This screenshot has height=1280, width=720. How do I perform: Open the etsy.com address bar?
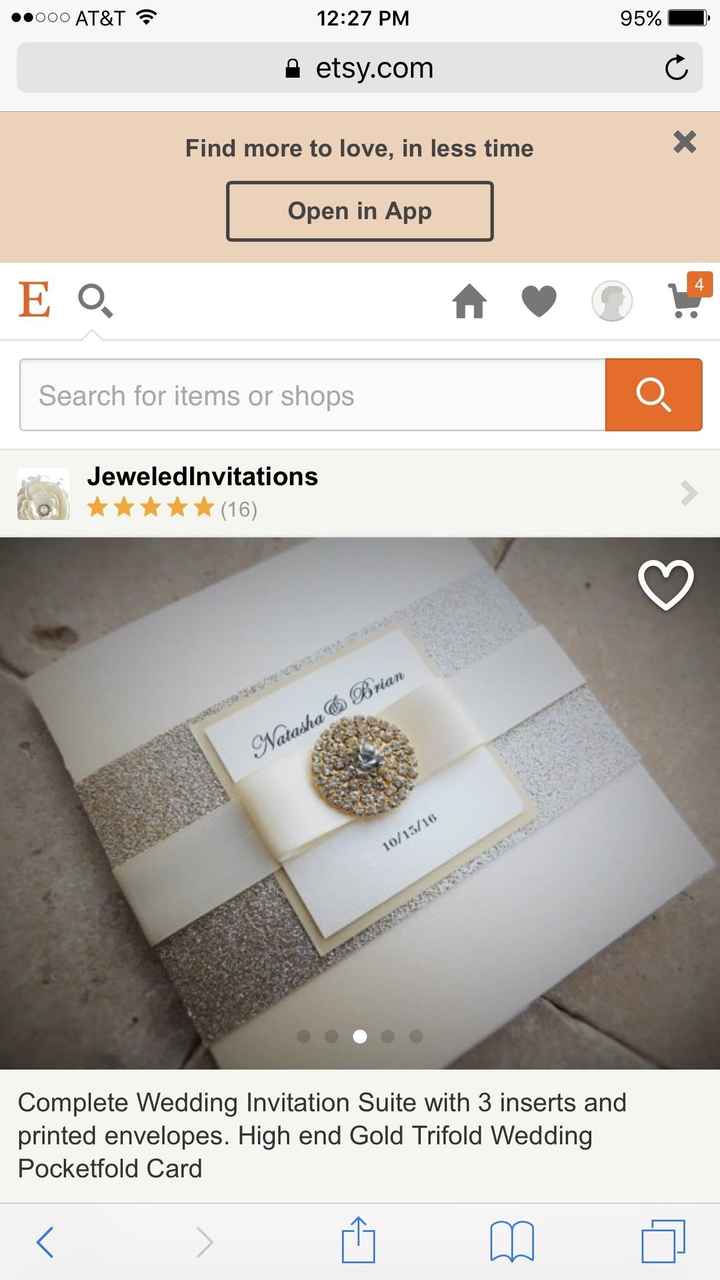[360, 68]
